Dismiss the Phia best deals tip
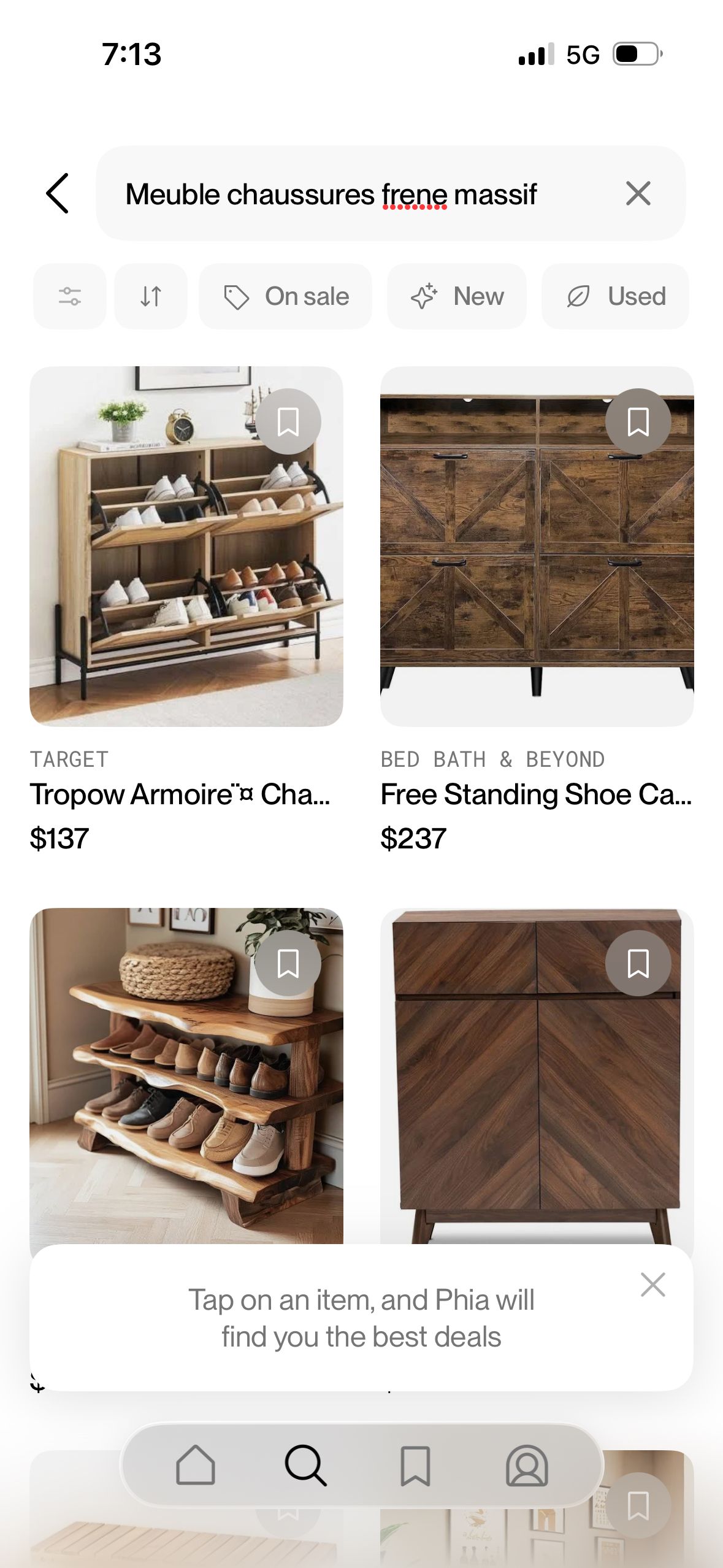The height and width of the screenshot is (1568, 723). 652,1284
